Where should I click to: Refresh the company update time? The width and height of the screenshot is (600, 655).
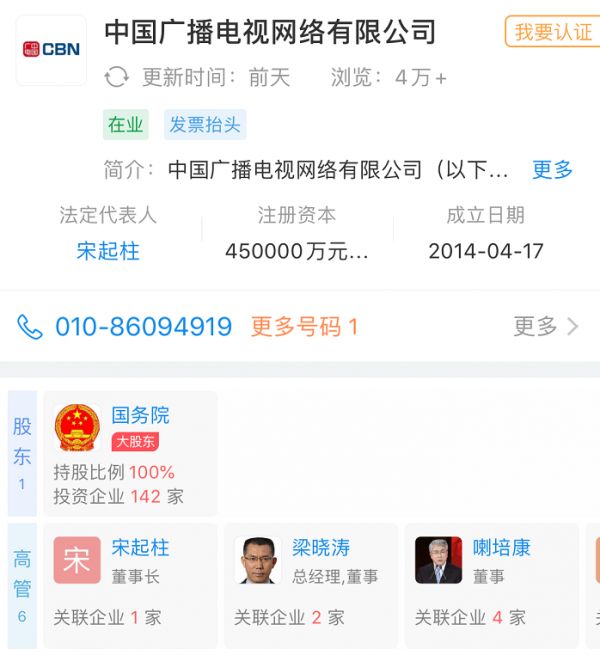[x=117, y=78]
